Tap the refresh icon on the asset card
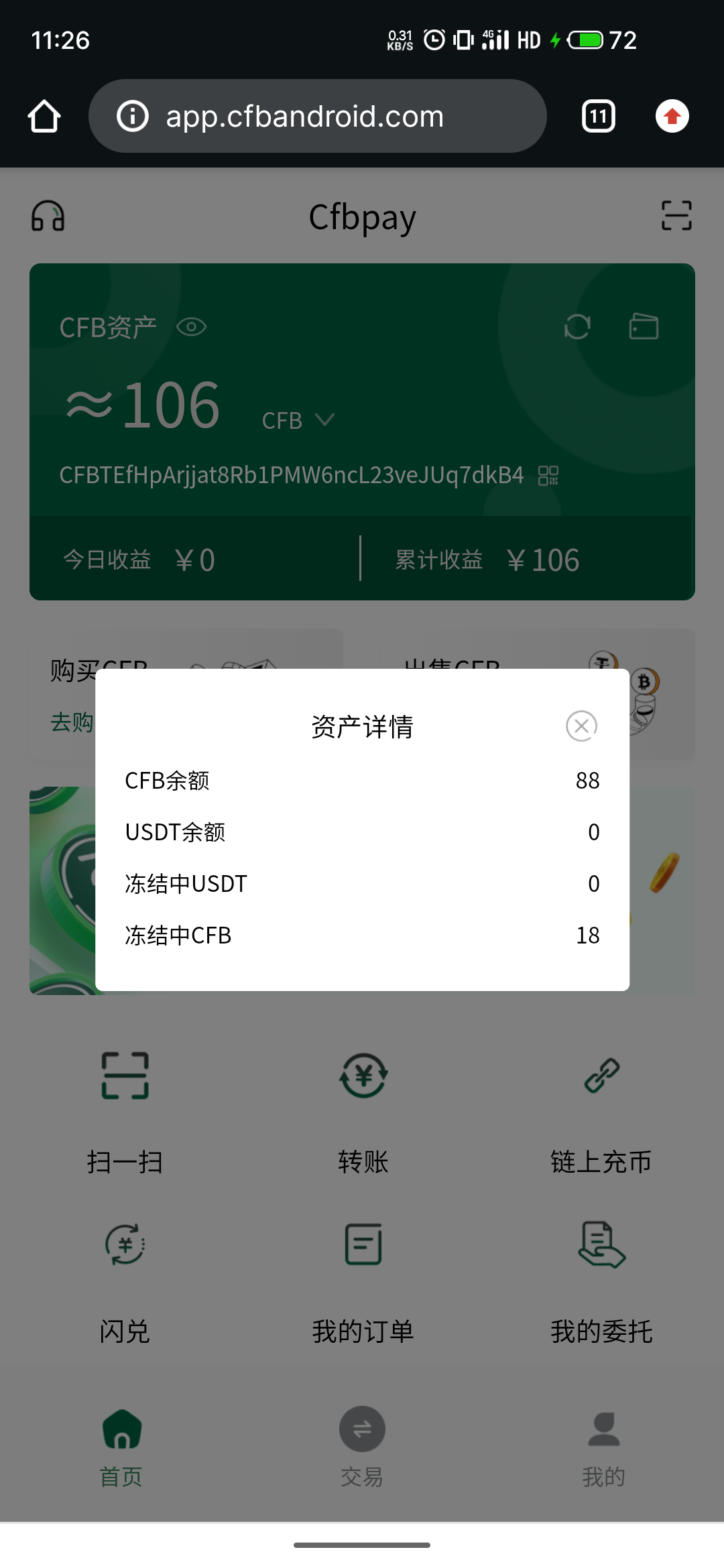Screen dimensions: 724x1568 tap(577, 326)
